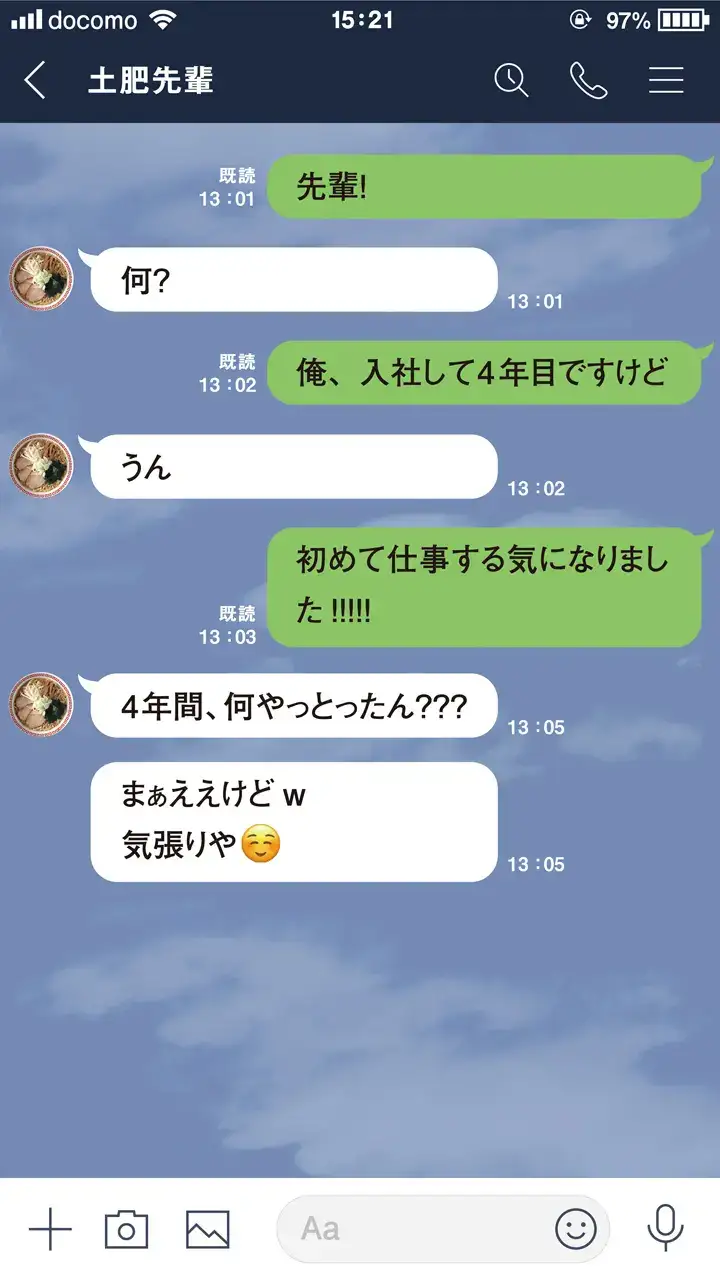Launch the camera to take a photo
The width and height of the screenshot is (720, 1280).
click(x=126, y=1228)
